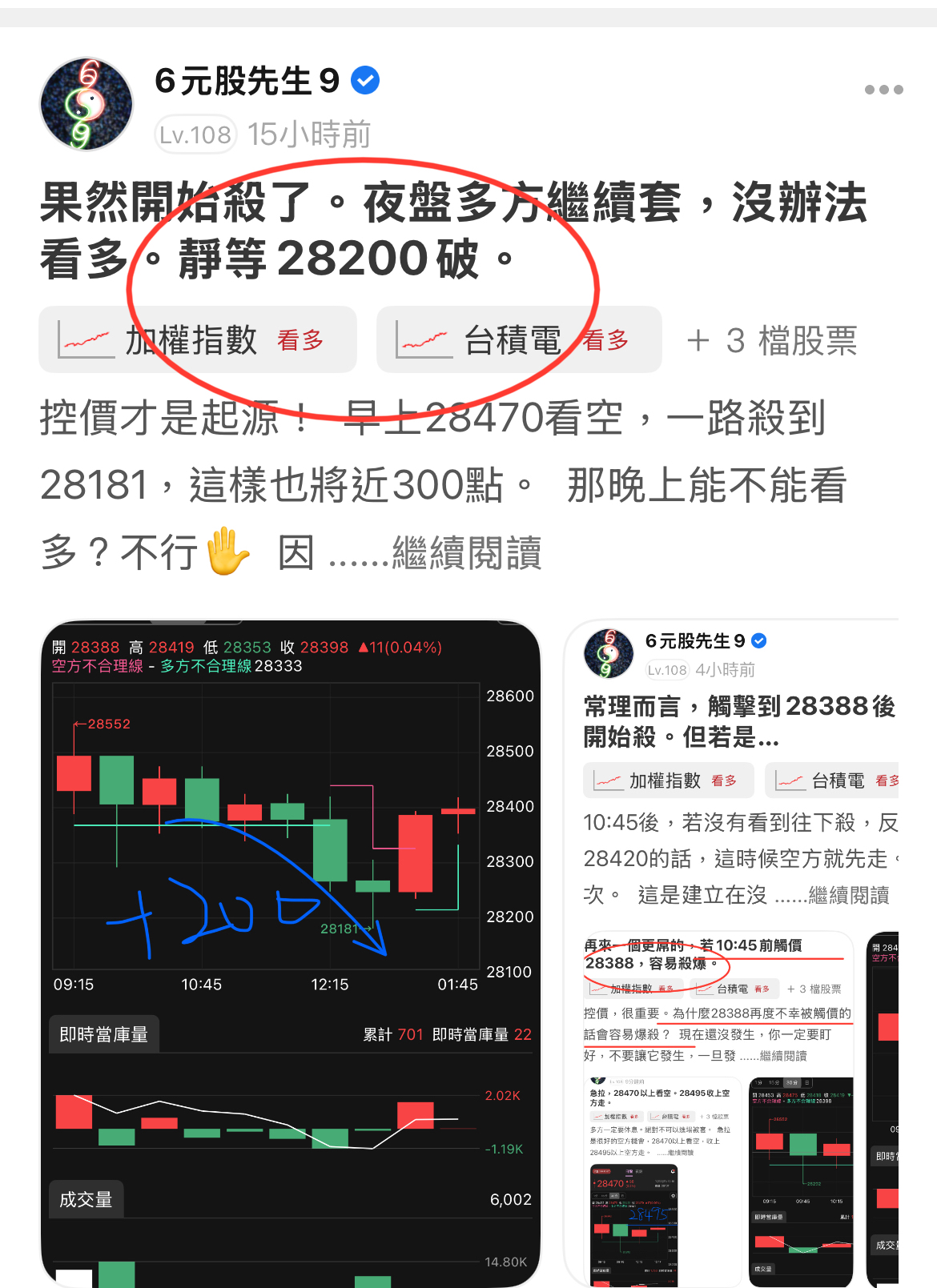
Task: Tap the author name 6元股先生9
Action: (x=247, y=81)
